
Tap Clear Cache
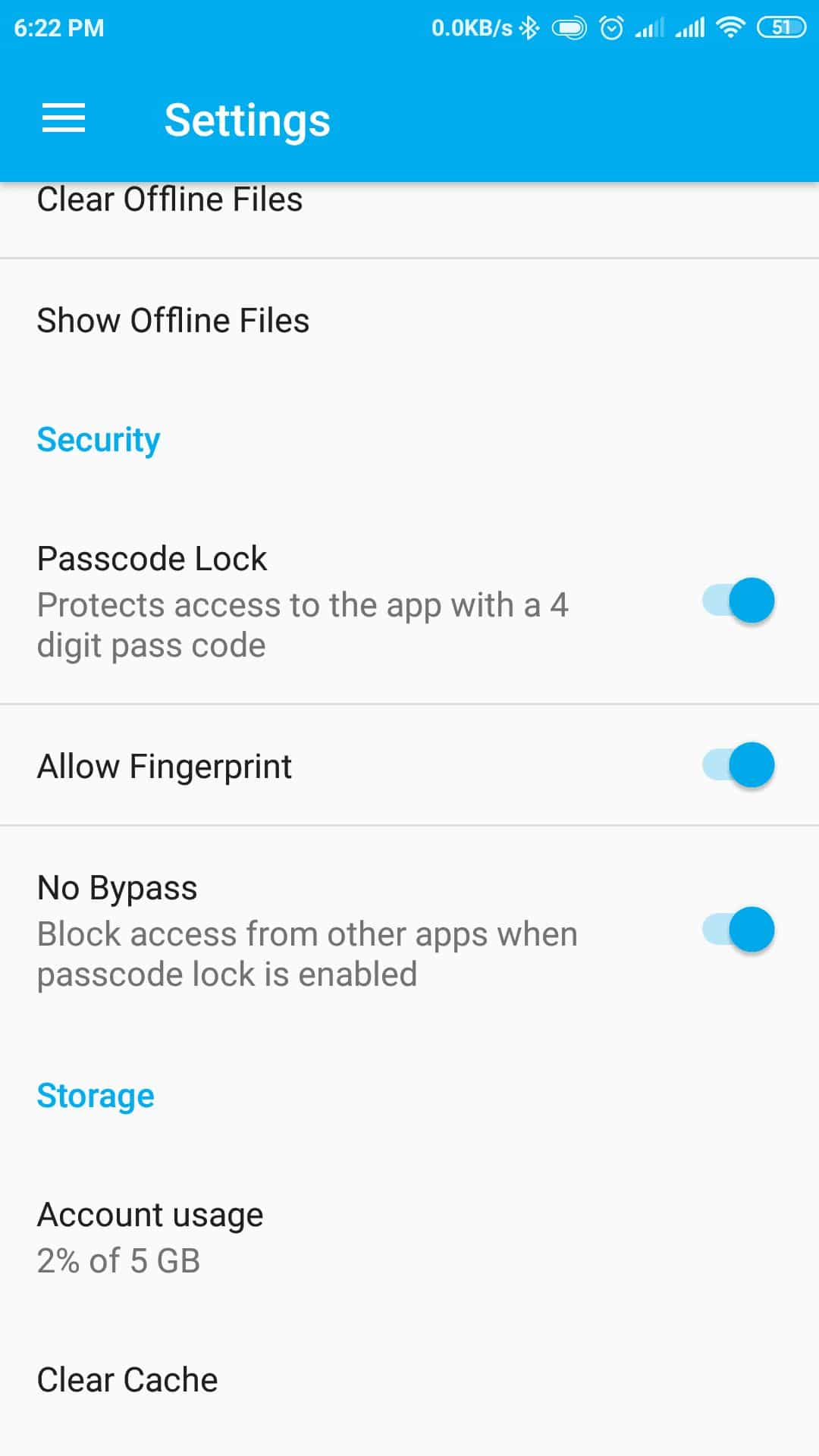(x=127, y=1379)
